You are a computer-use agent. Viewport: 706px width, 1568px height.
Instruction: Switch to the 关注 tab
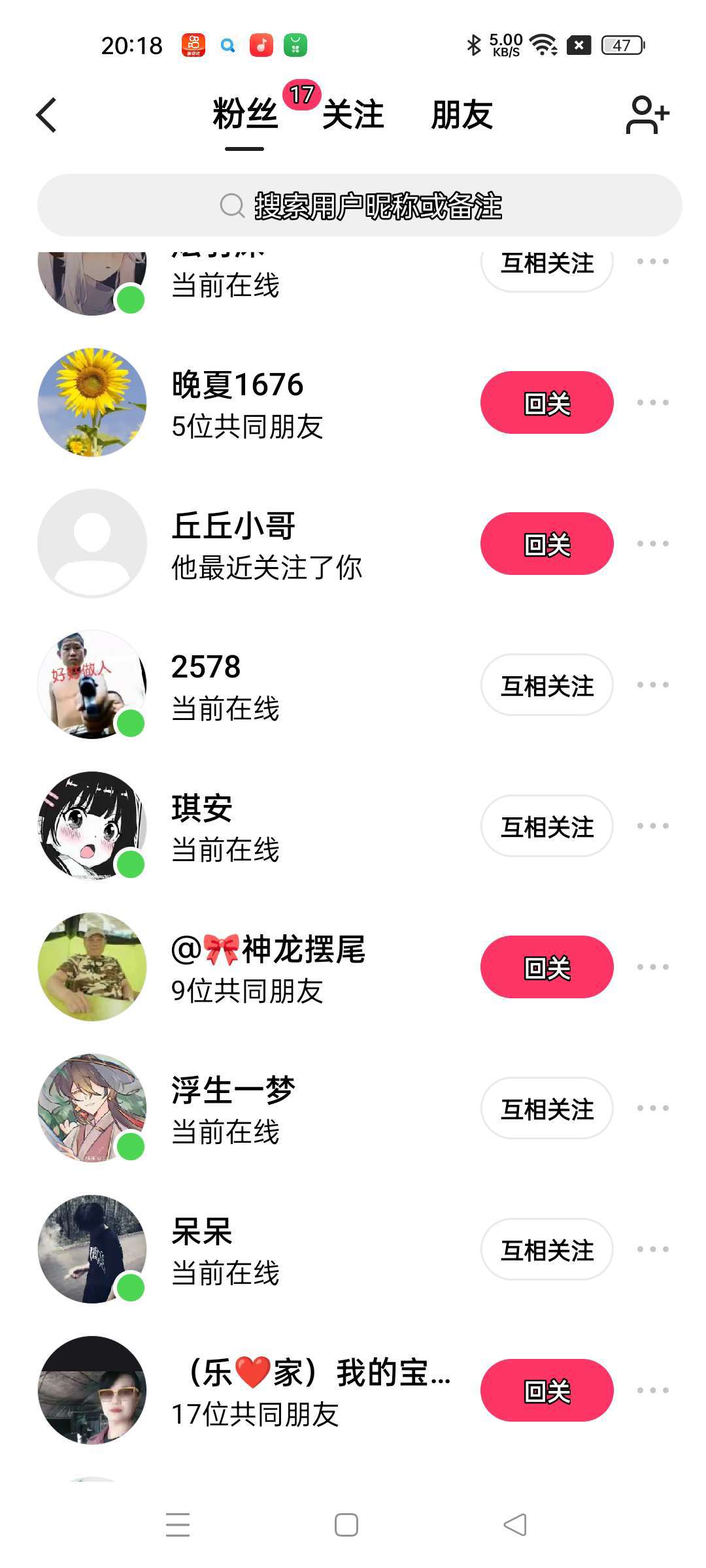point(353,116)
